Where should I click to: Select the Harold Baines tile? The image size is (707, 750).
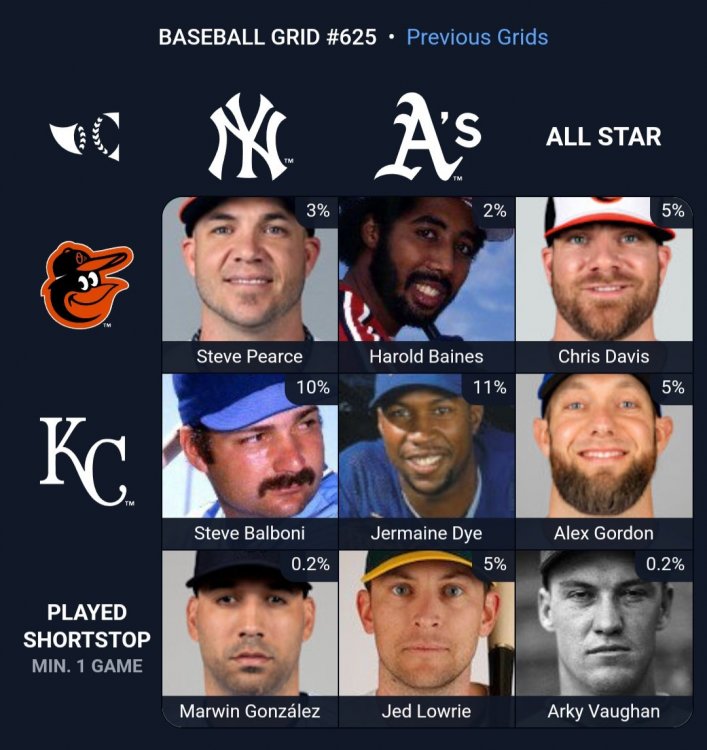[426, 285]
